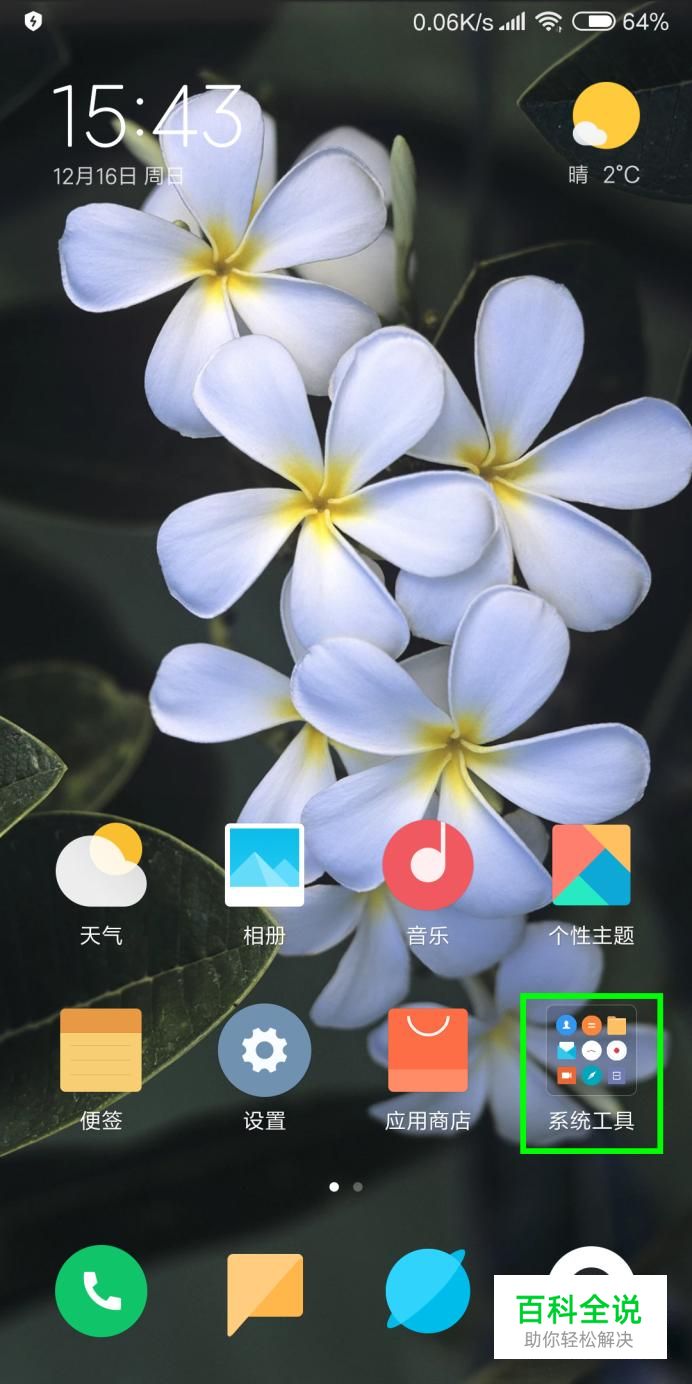This screenshot has width=692, height=1384.
Task: Open the phone dialer in dock
Action: 101,1291
